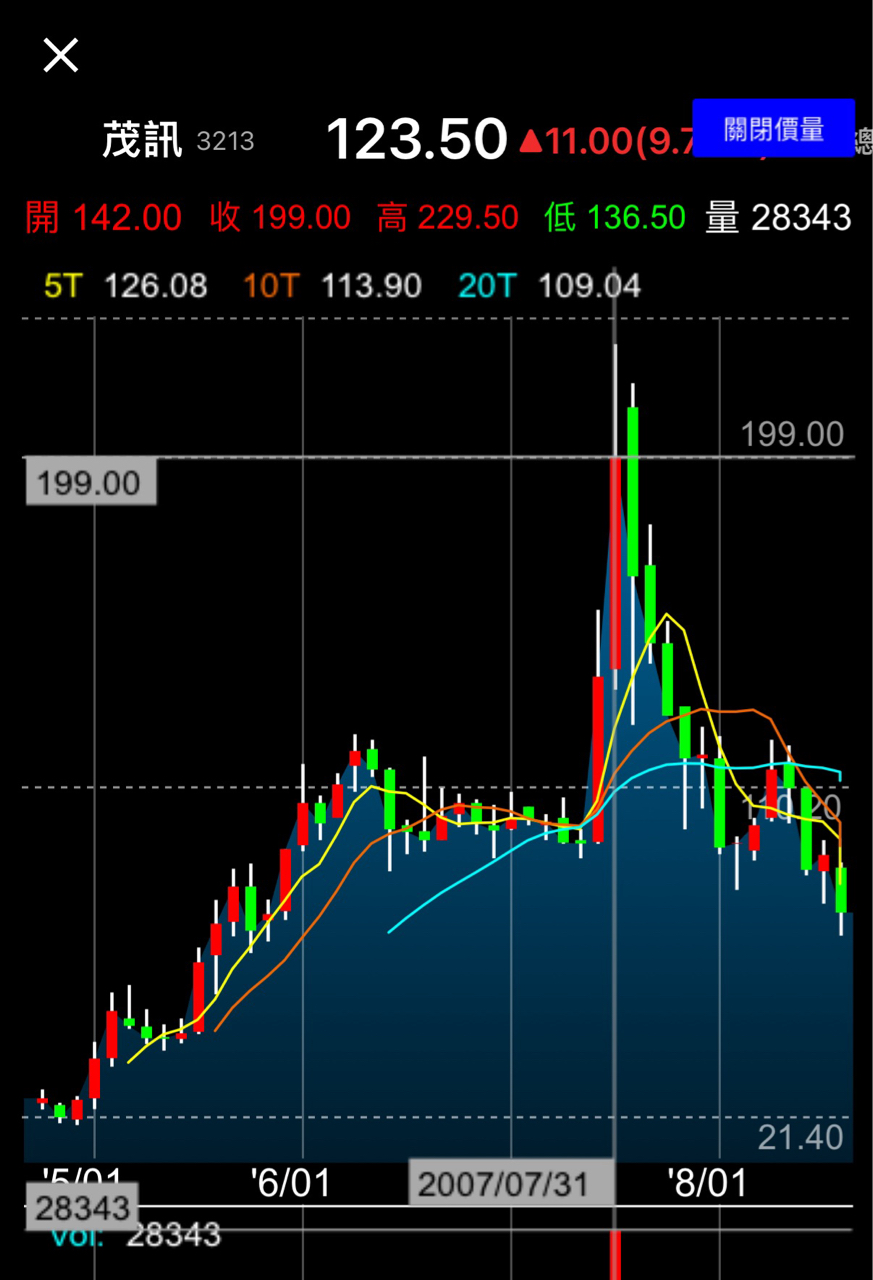Close the stock chart view

61,56
